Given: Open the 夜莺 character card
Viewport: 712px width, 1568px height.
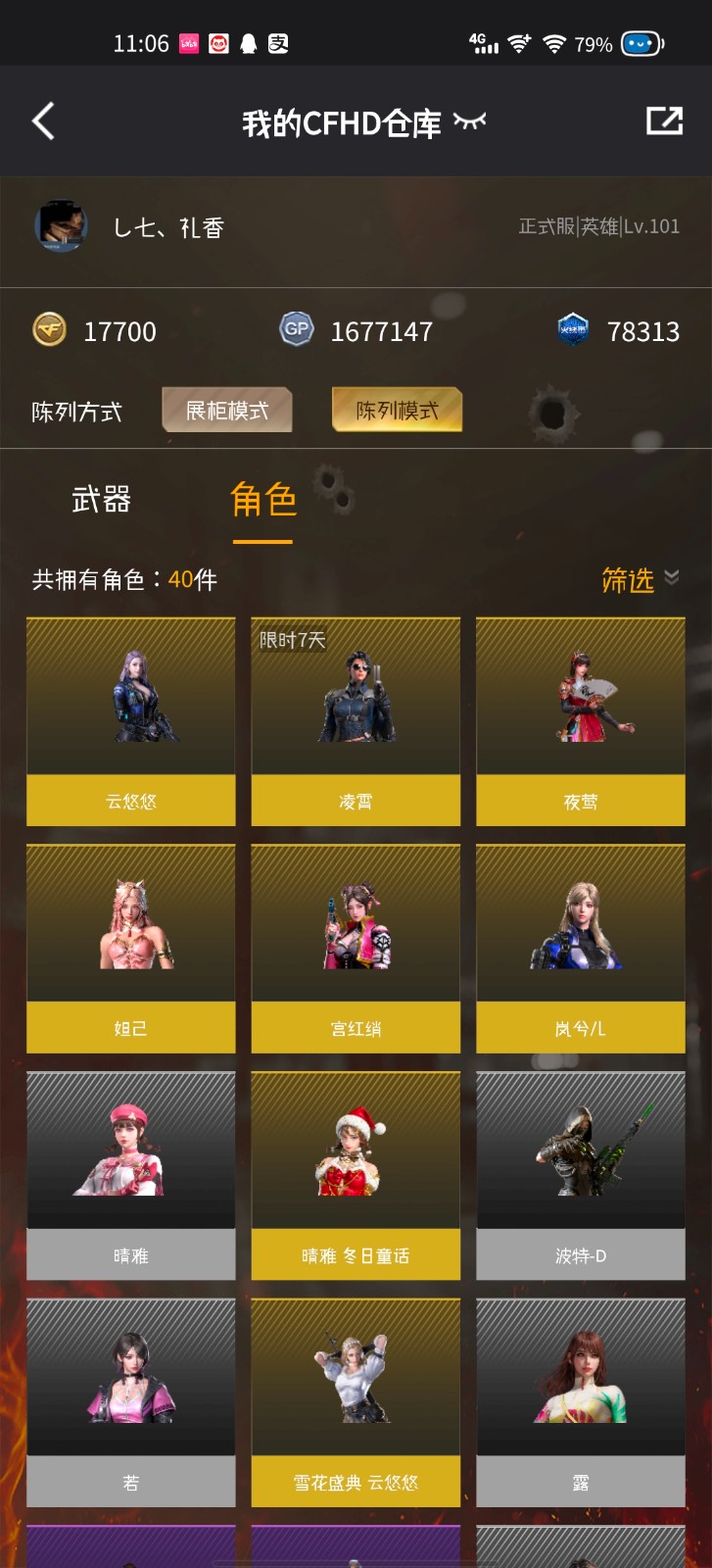Looking at the screenshot, I should click(x=581, y=721).
